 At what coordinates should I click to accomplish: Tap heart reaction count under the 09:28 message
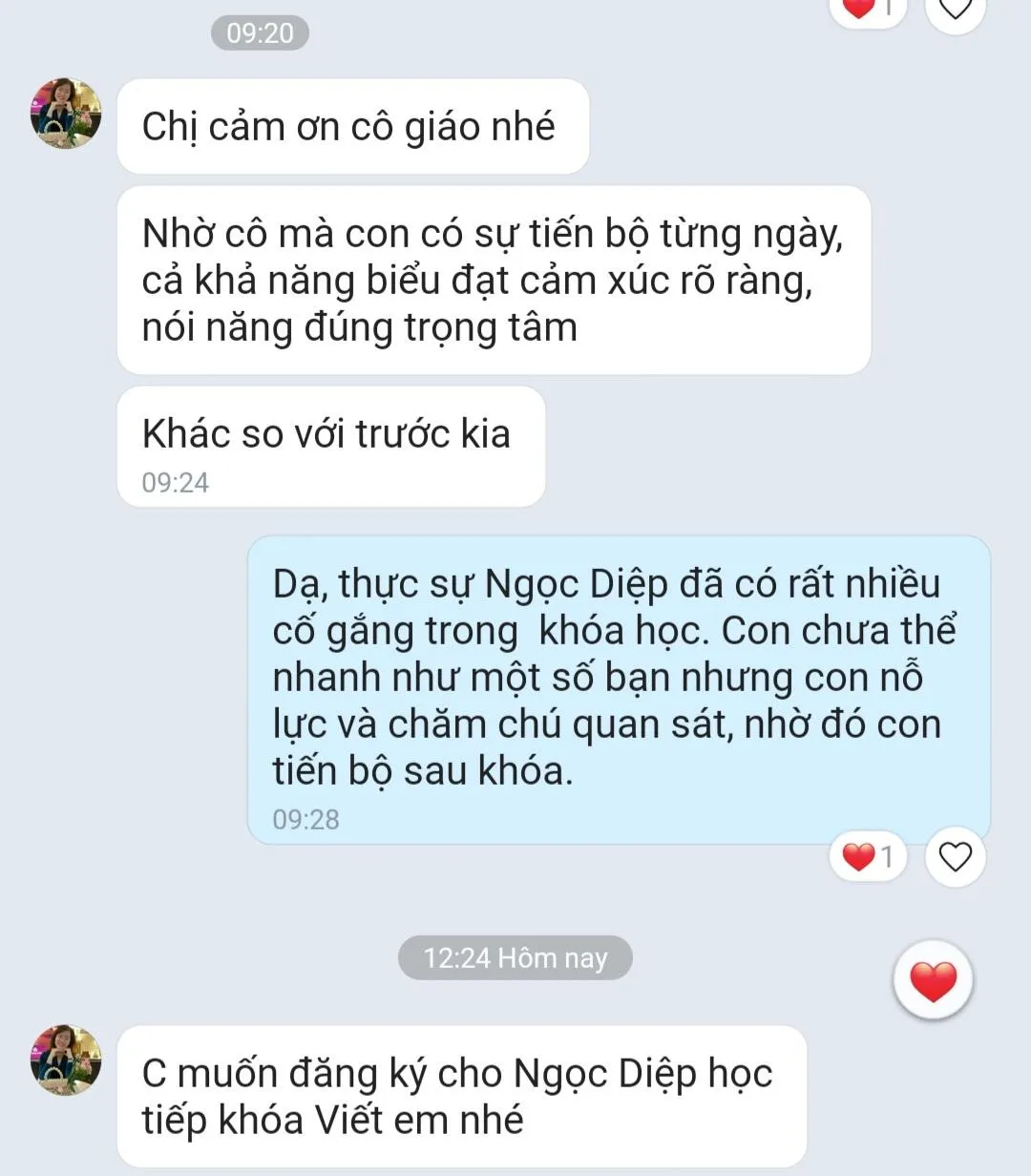[868, 856]
